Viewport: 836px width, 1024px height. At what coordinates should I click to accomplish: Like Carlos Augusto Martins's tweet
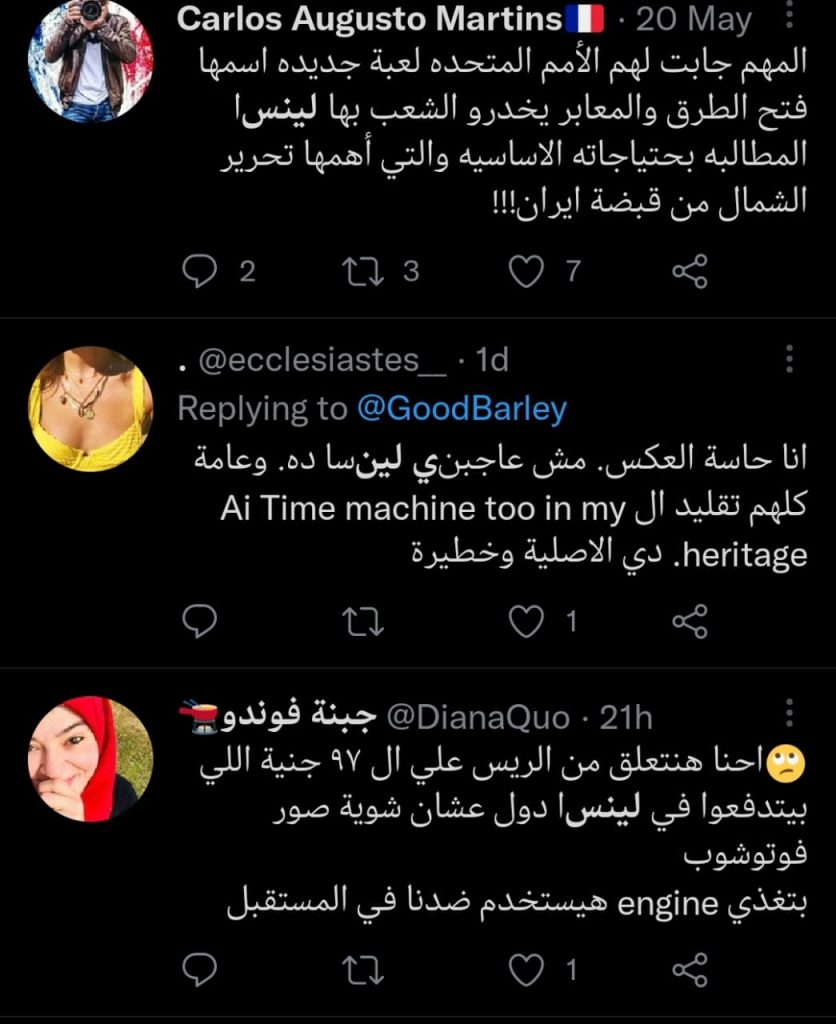(526, 271)
